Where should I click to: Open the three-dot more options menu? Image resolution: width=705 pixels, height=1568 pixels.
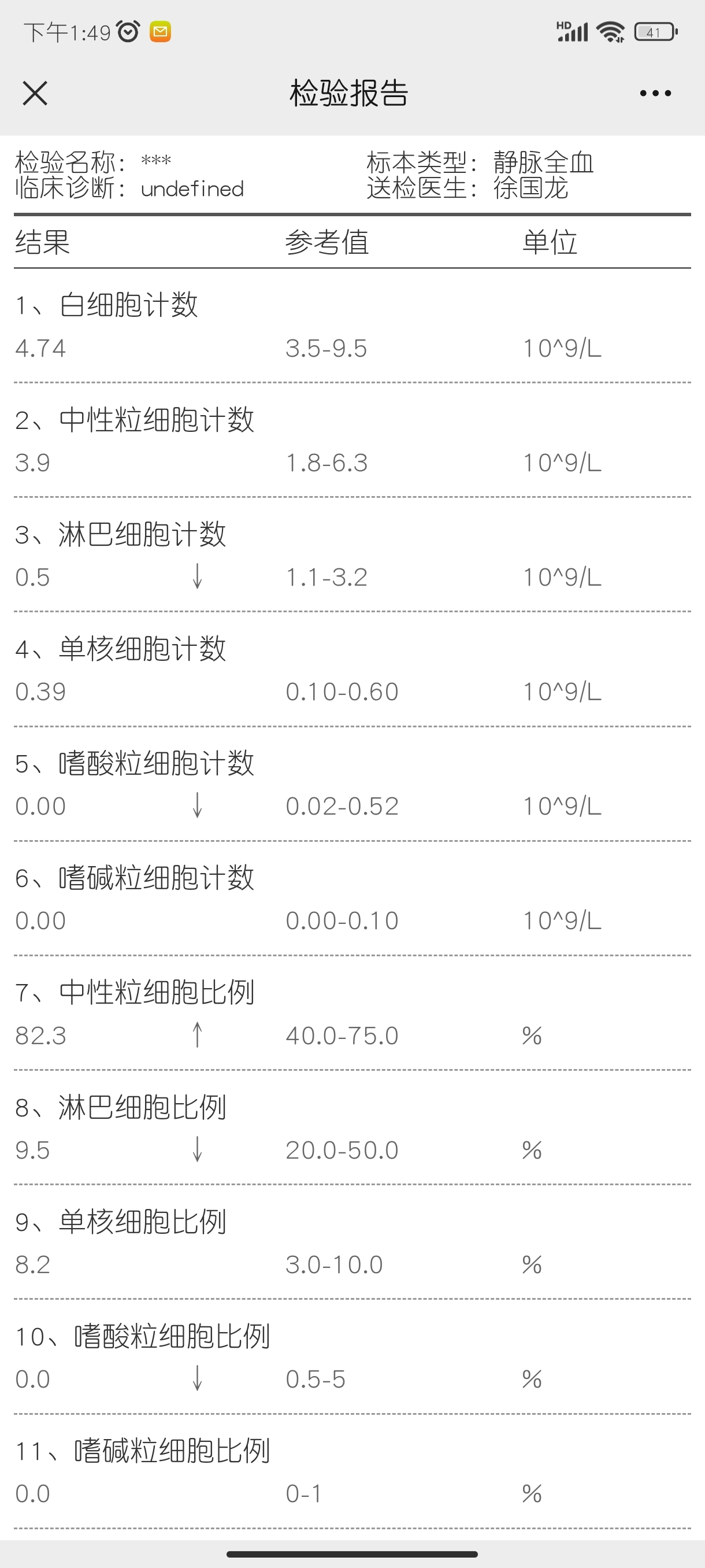(x=655, y=93)
